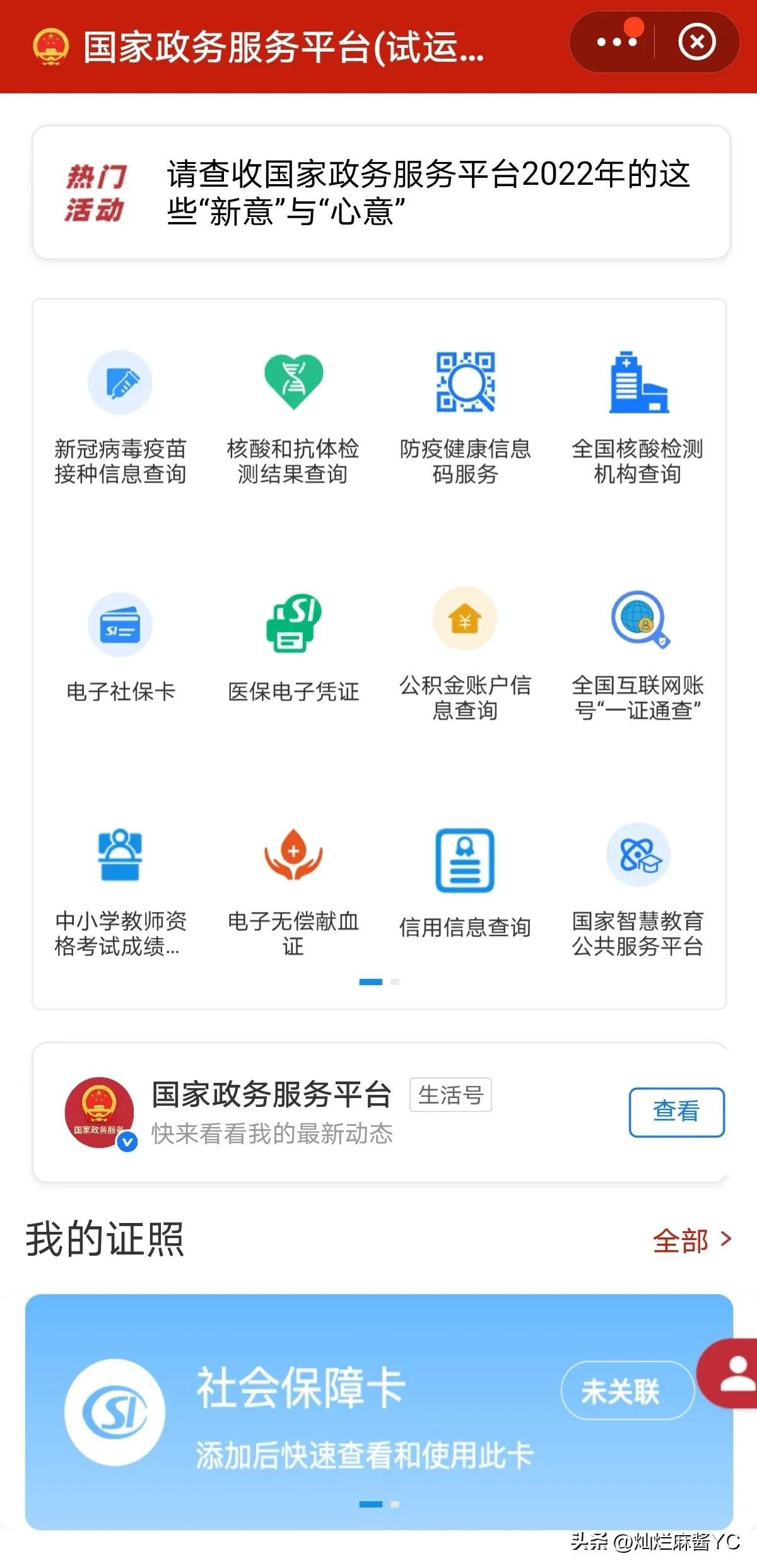Tap 查看 for 国家政务服务平台 生活号
Viewport: 757px width, 1568px height.
[x=676, y=1112]
